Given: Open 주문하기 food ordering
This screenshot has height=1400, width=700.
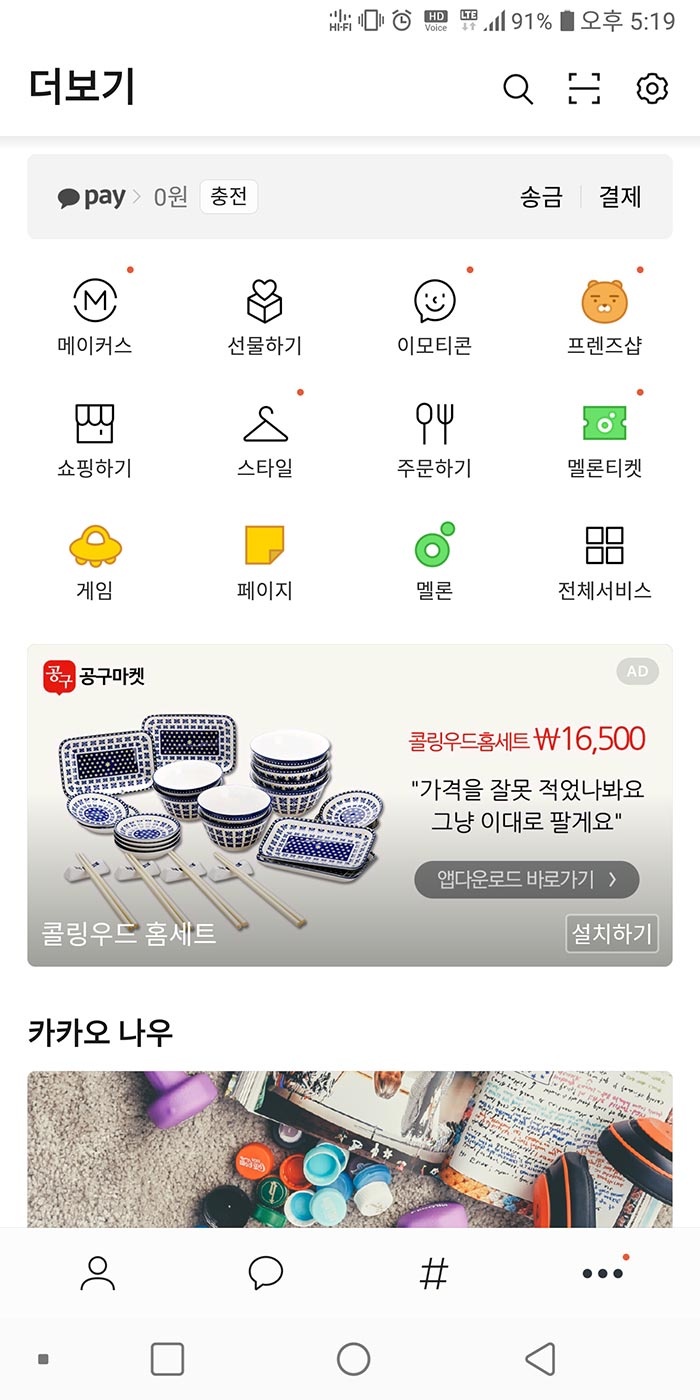Looking at the screenshot, I should [435, 437].
